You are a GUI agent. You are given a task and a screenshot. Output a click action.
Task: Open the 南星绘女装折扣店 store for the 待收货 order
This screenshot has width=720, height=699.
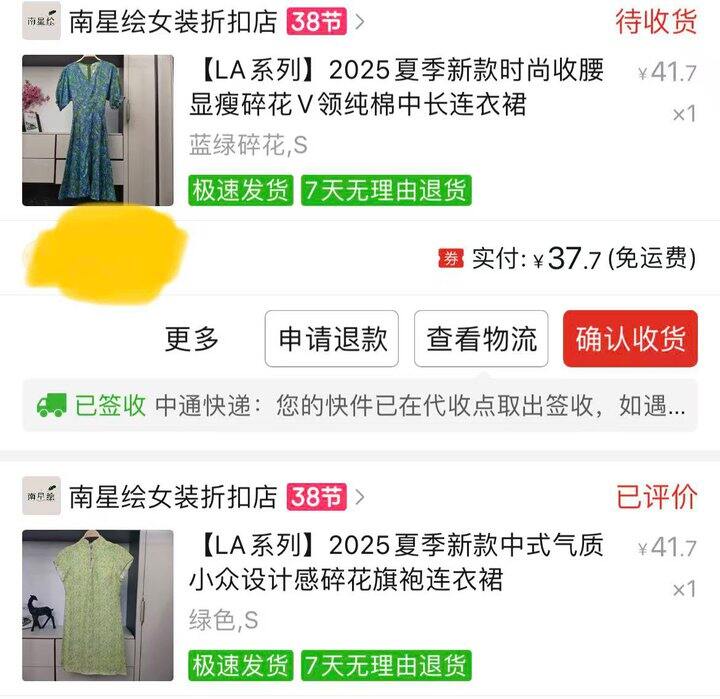pyautogui.click(x=172, y=20)
